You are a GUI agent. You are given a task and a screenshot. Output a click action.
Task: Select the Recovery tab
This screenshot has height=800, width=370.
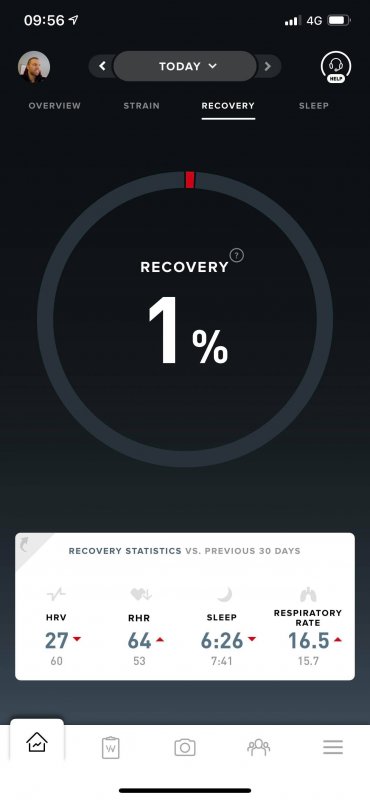[x=228, y=106]
